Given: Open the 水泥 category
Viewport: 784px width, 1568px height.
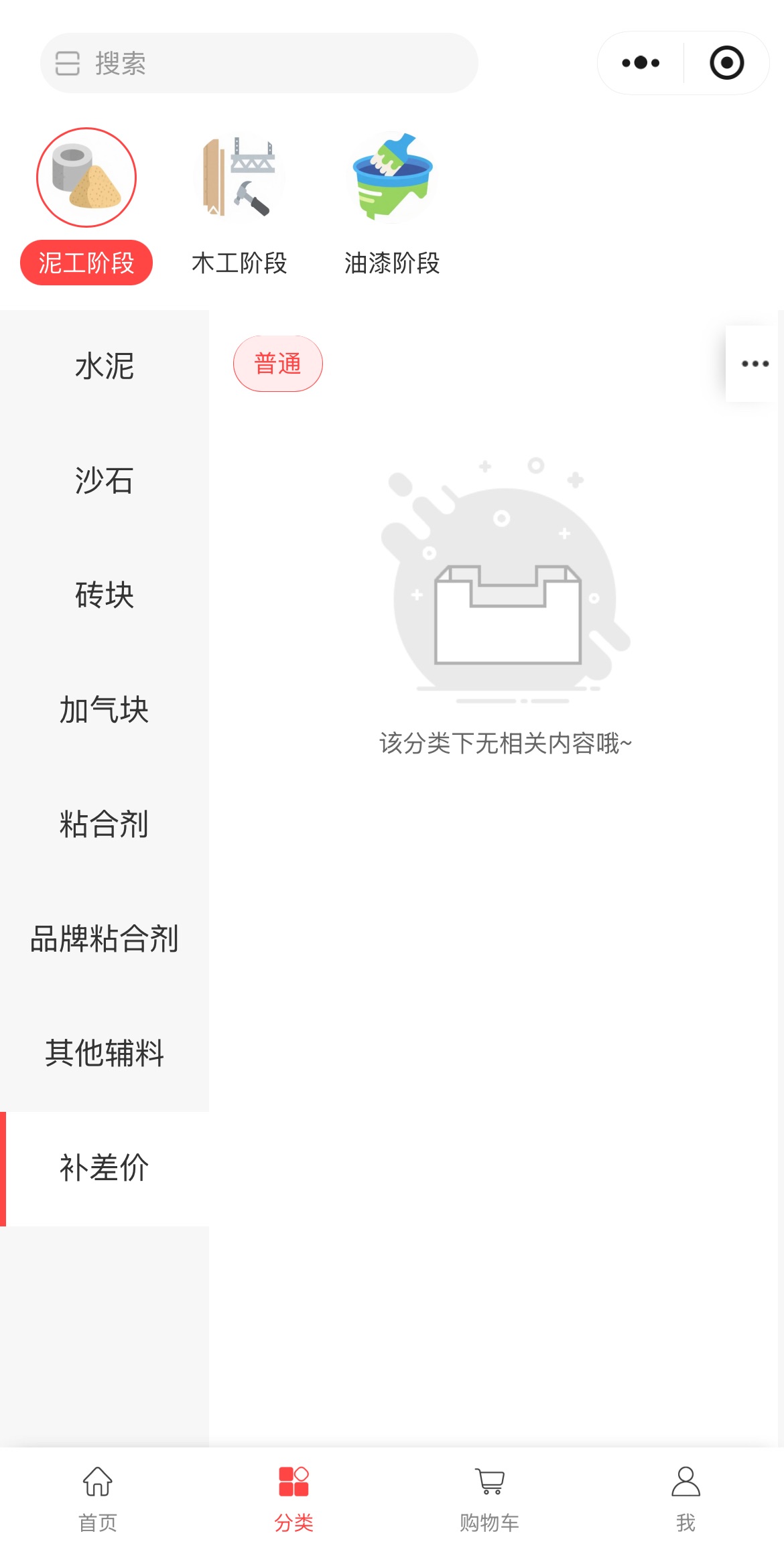Looking at the screenshot, I should (x=105, y=366).
